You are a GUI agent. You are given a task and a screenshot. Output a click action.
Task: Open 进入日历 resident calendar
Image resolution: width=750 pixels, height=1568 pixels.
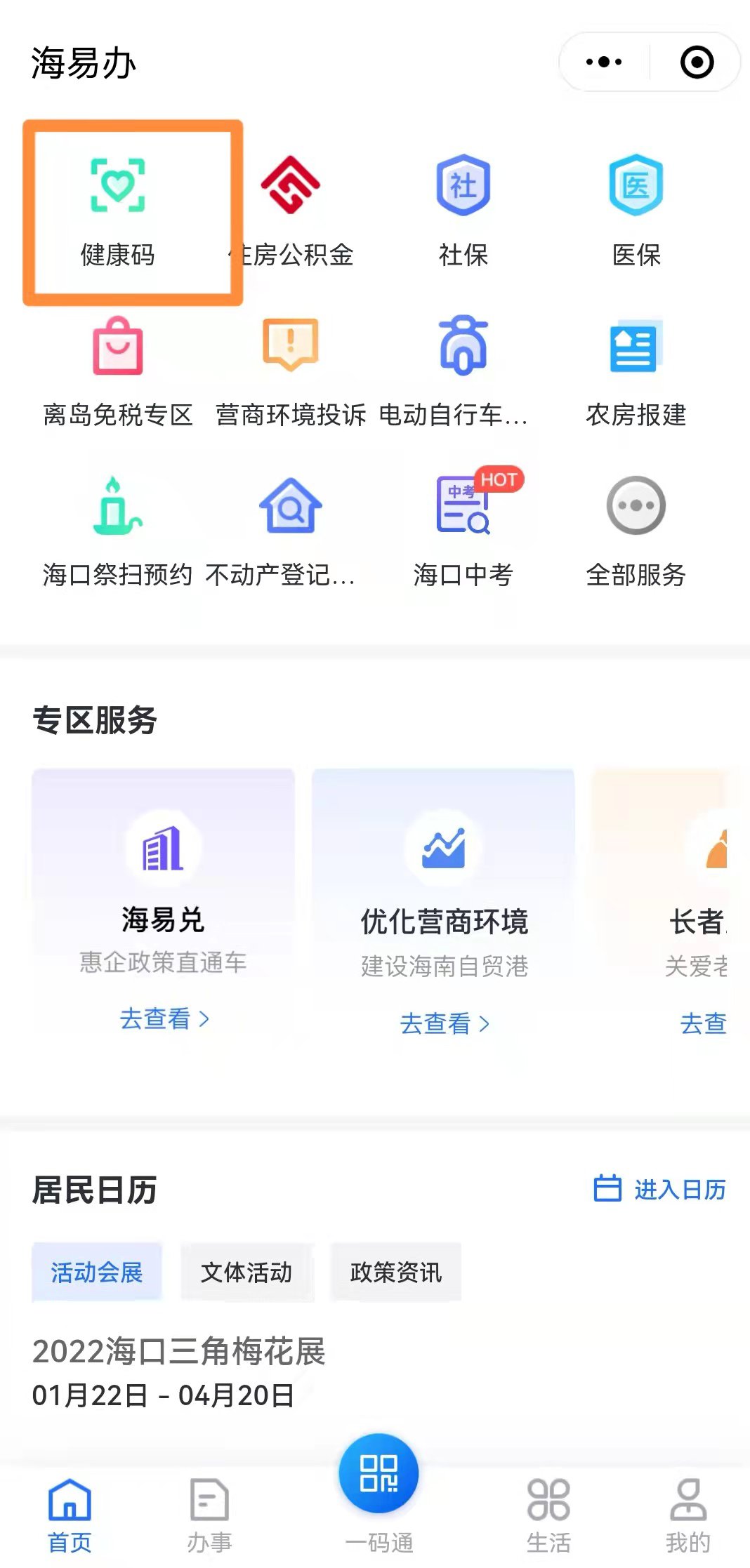tap(660, 1189)
